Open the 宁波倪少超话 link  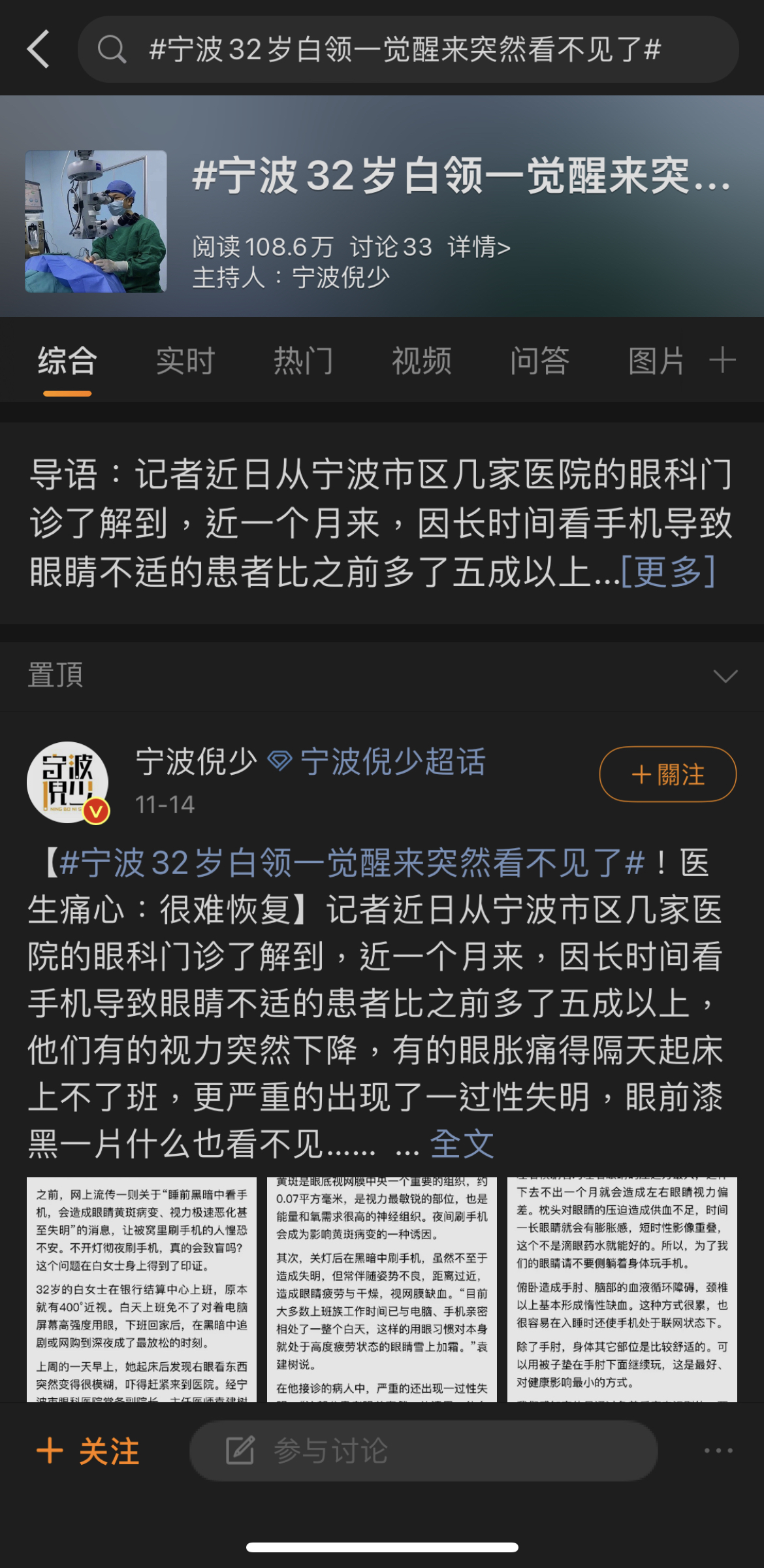pos(392,762)
